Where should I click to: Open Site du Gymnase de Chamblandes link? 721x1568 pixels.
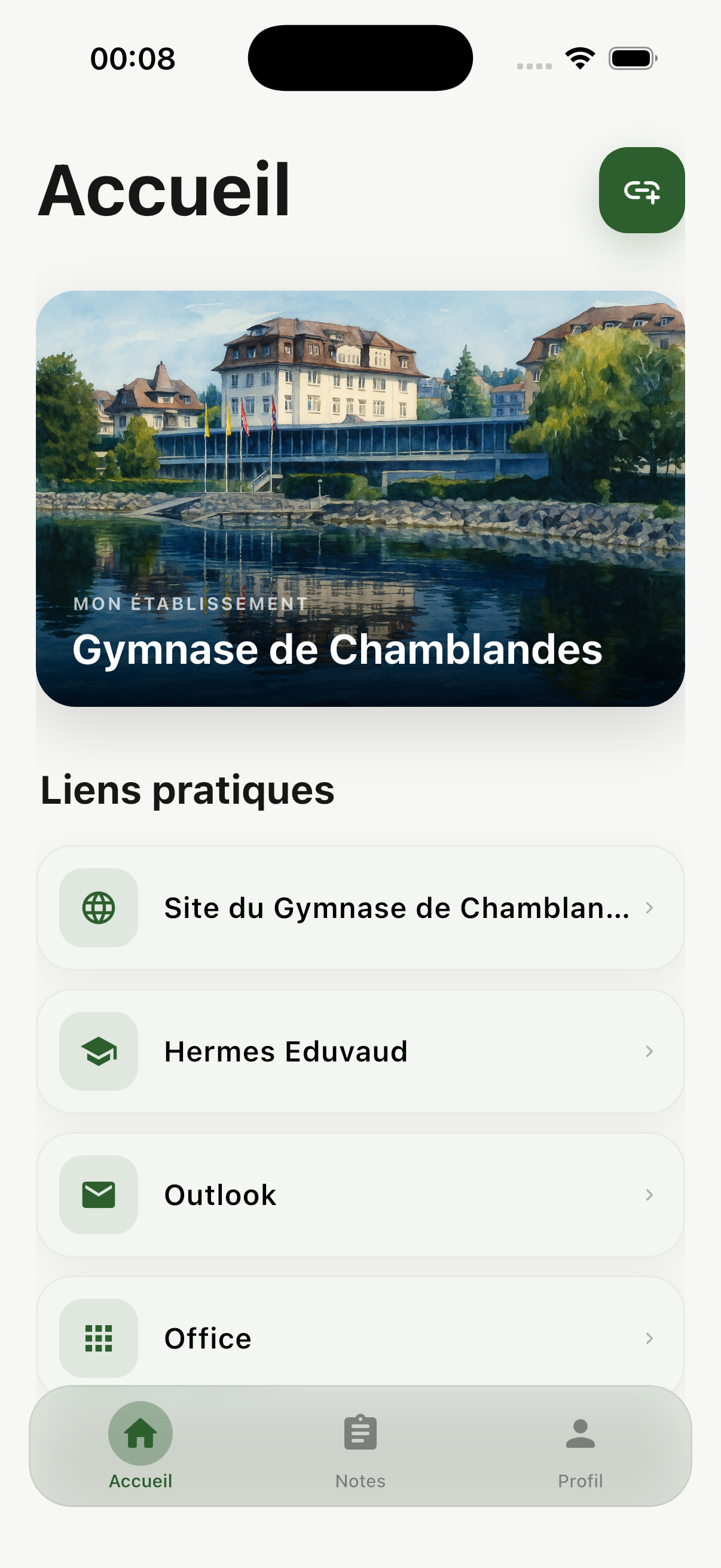pyautogui.click(x=360, y=908)
